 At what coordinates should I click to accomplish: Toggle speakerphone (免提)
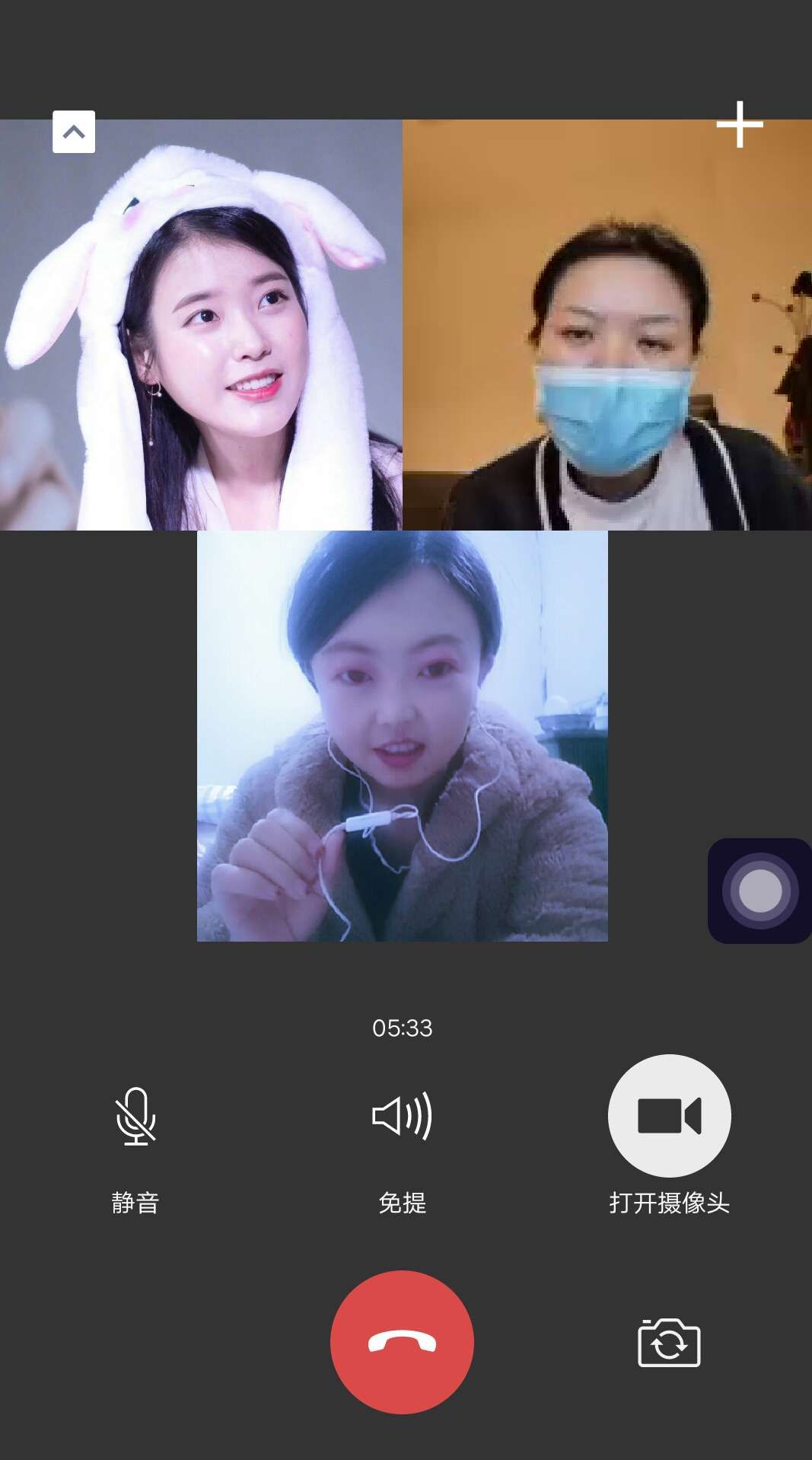[402, 1117]
